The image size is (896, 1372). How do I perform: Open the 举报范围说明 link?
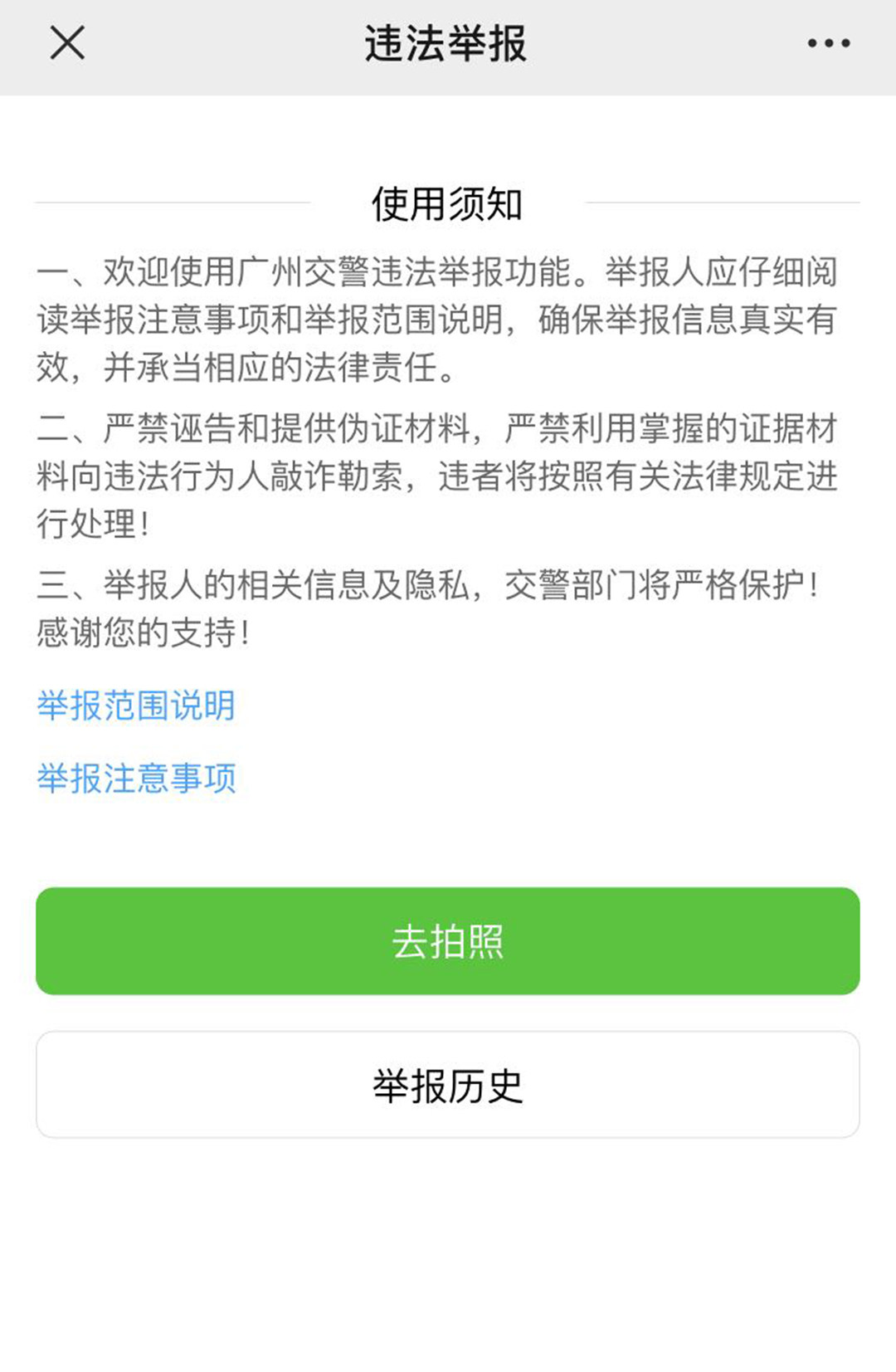[136, 706]
